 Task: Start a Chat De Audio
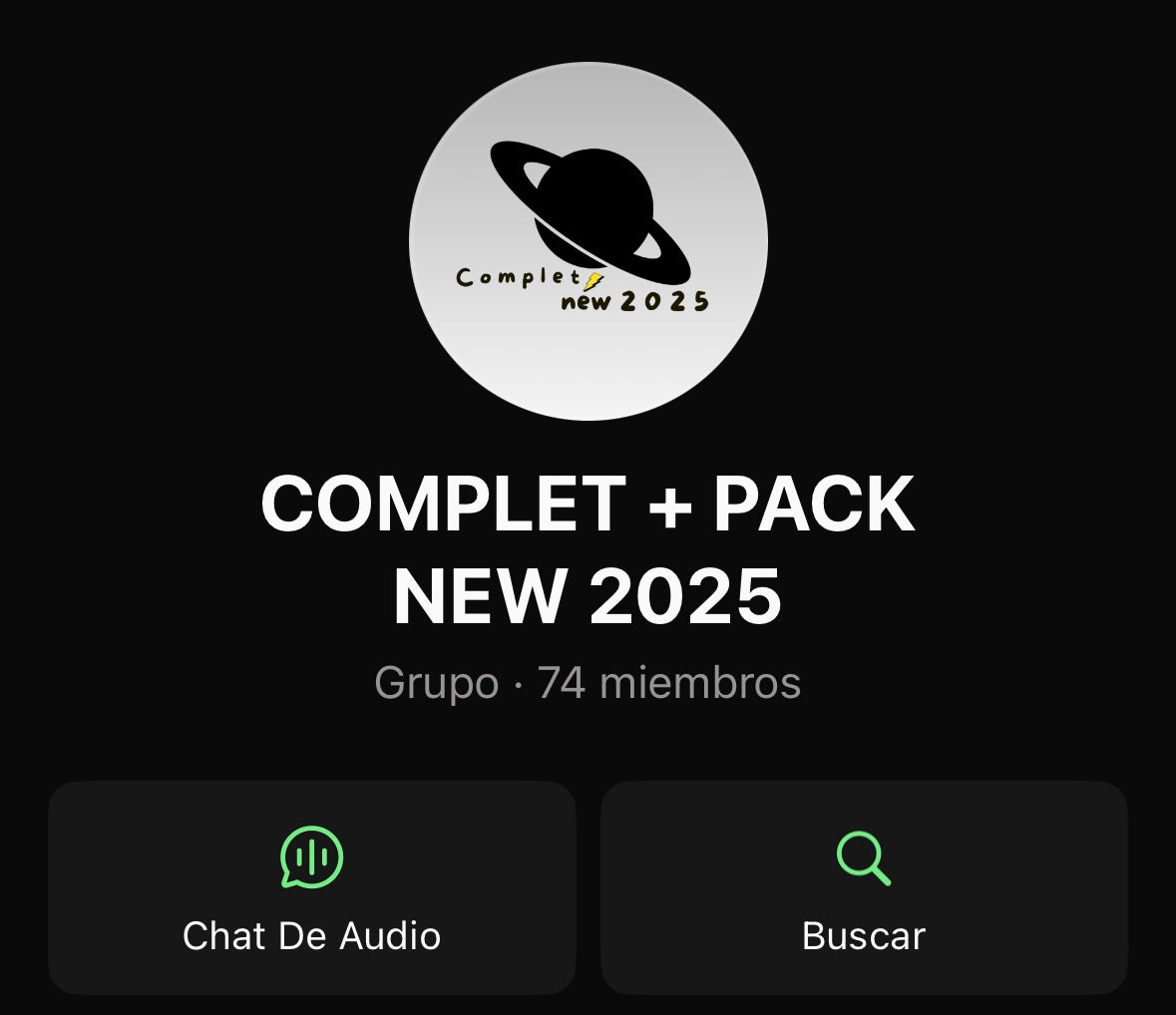(x=311, y=887)
